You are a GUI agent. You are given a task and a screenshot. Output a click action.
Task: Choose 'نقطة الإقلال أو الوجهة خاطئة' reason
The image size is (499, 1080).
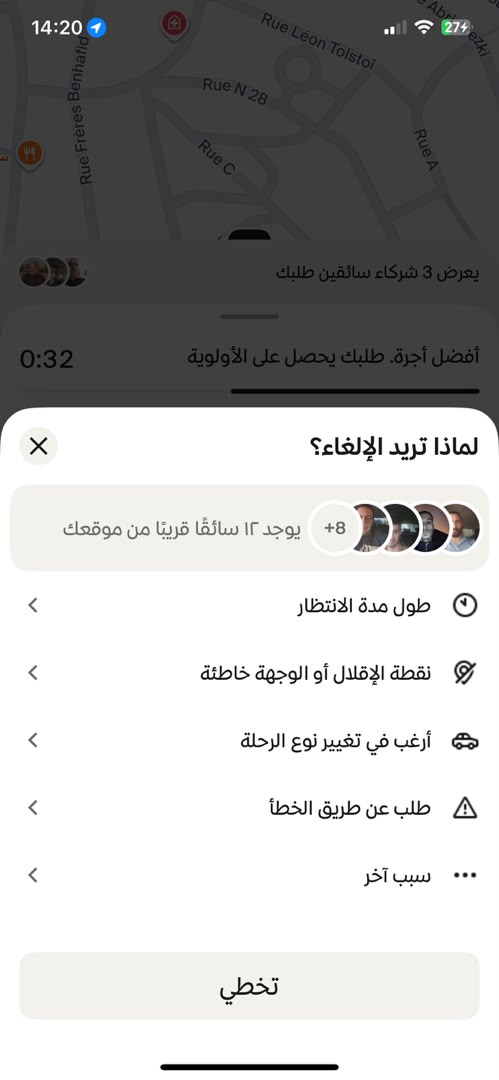click(250, 674)
